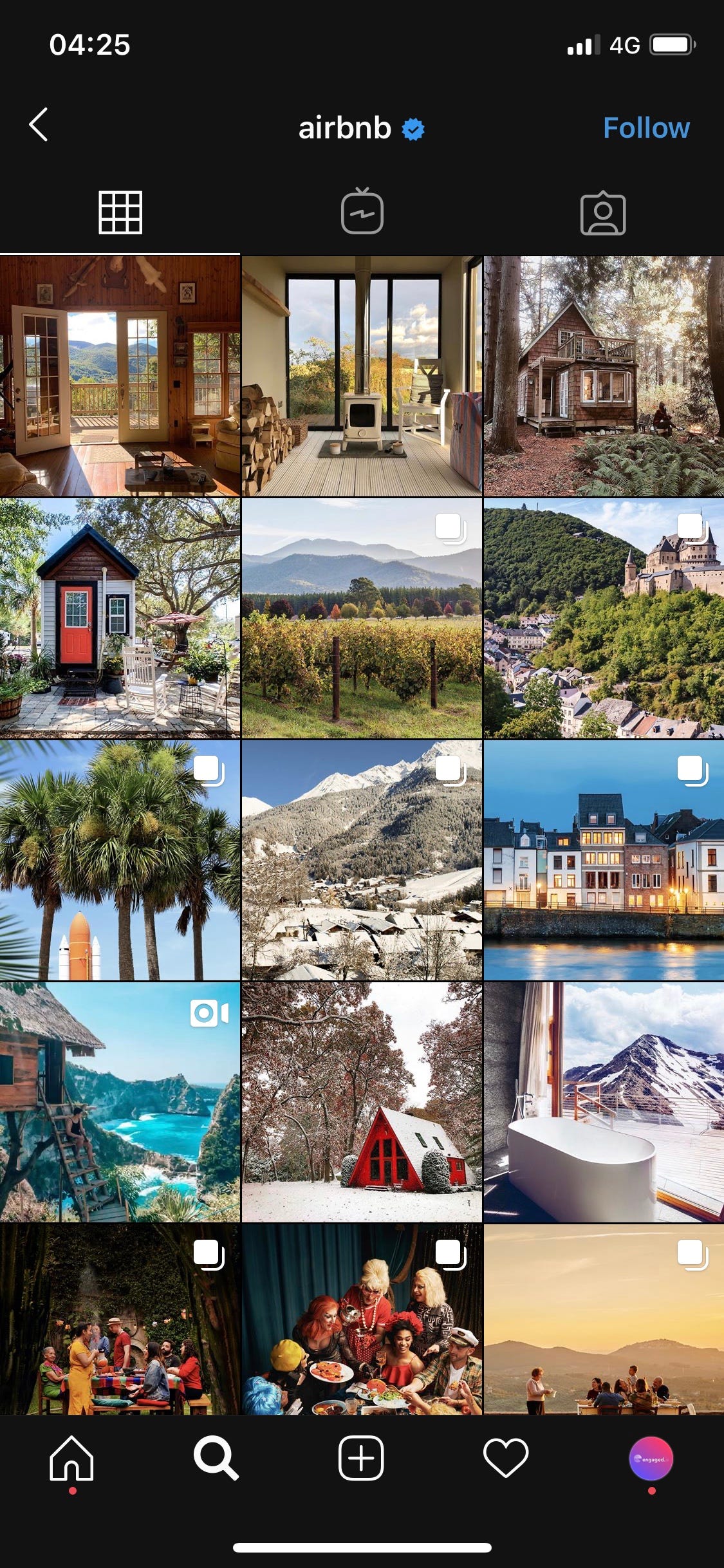
Task: Open the treehouse over the sea video post
Action: [120, 1102]
